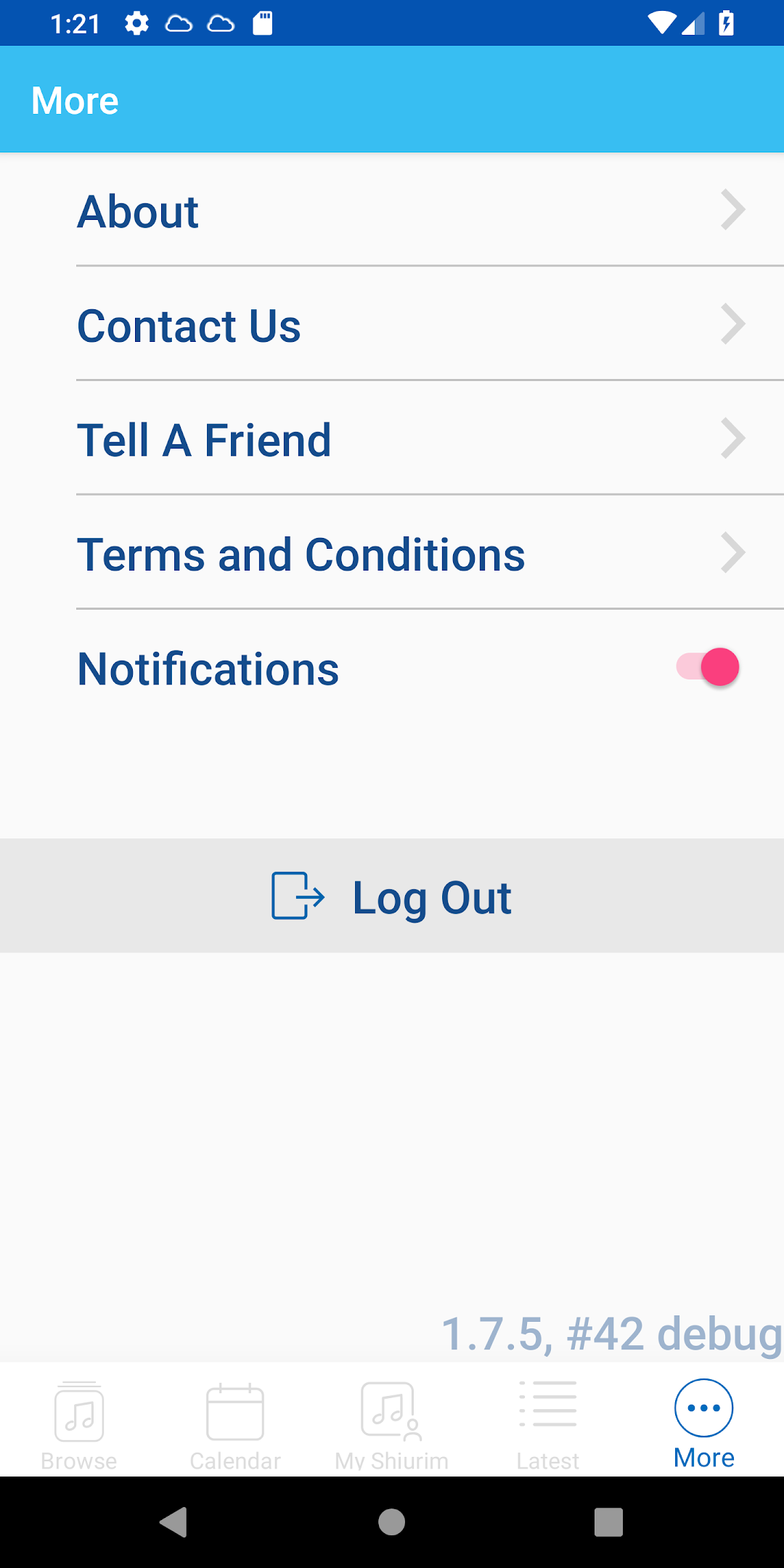The width and height of the screenshot is (784, 1568).
Task: Select Tell A Friend
Action: (392, 438)
